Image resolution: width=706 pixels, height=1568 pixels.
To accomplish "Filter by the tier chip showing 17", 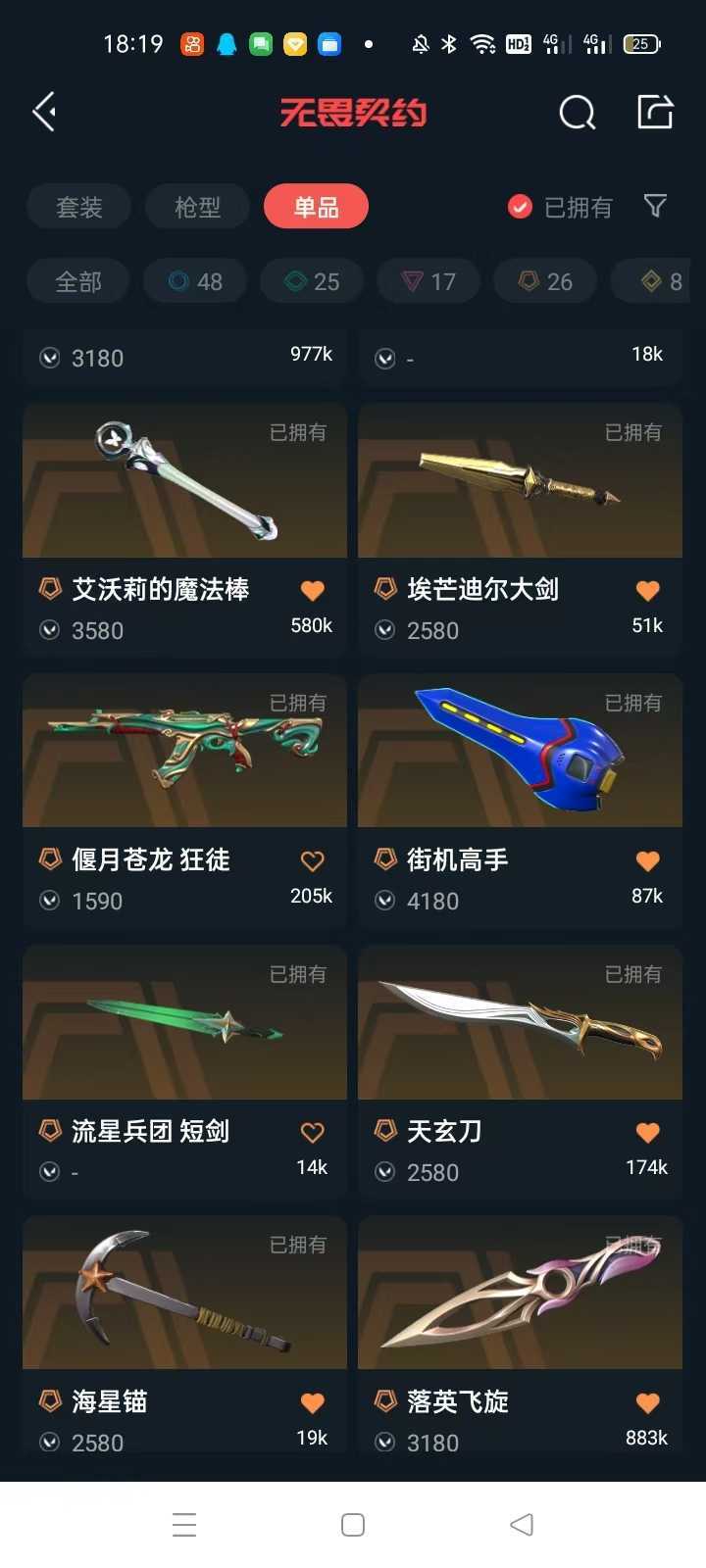I will click(429, 282).
